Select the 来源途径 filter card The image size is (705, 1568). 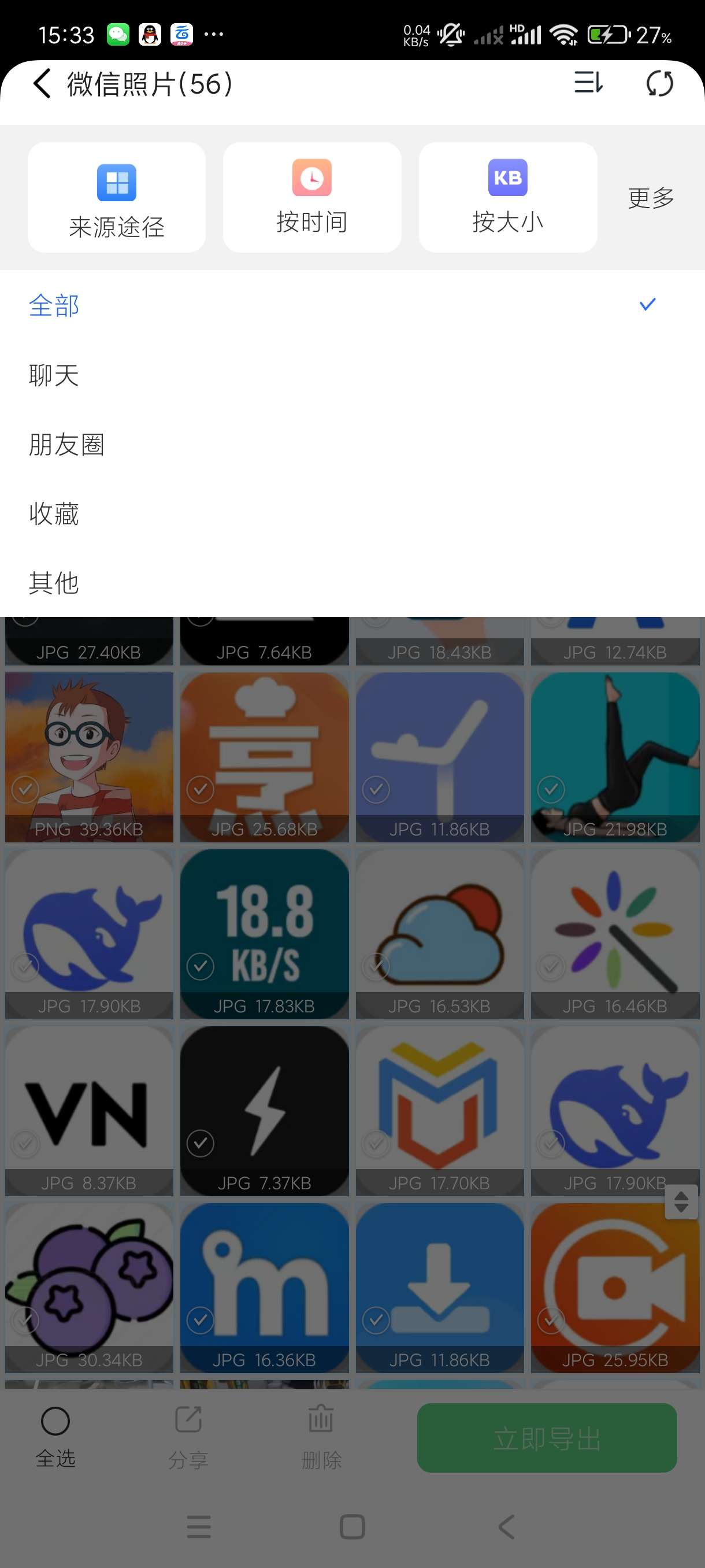tap(116, 198)
